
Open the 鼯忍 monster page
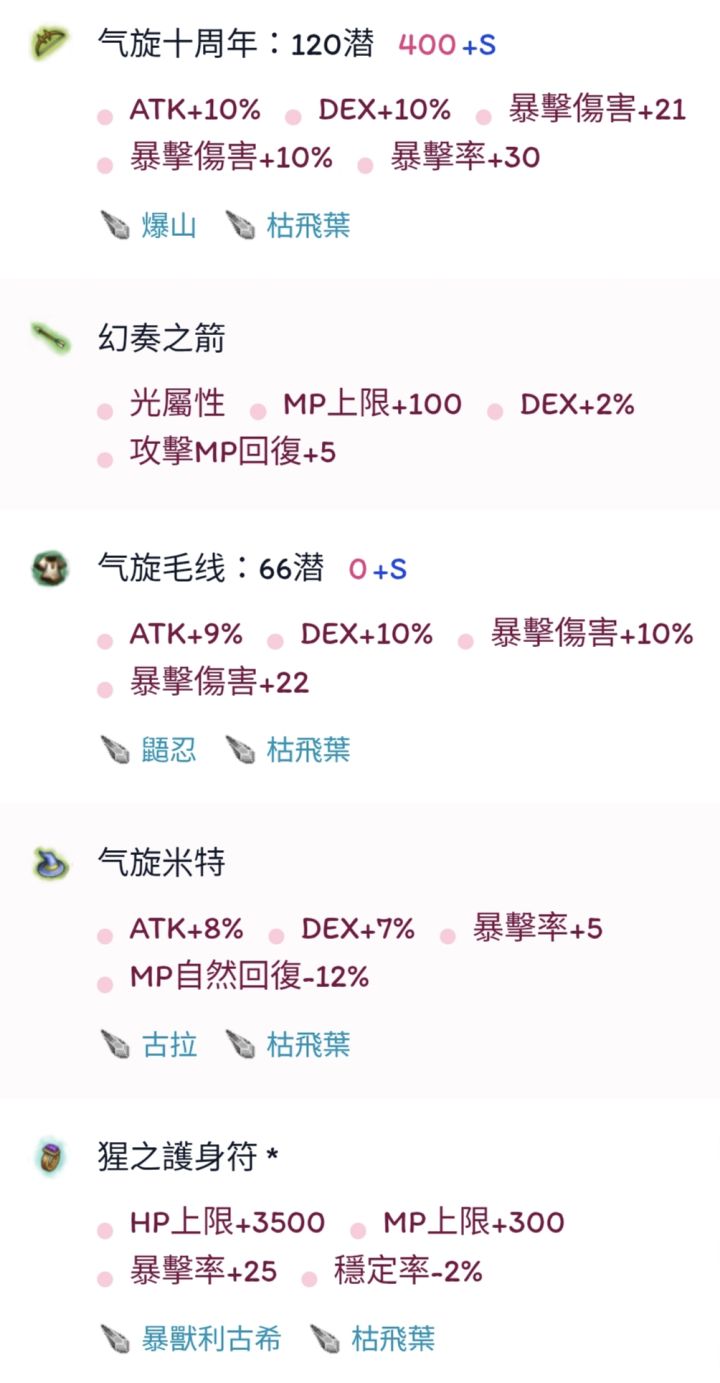click(166, 750)
